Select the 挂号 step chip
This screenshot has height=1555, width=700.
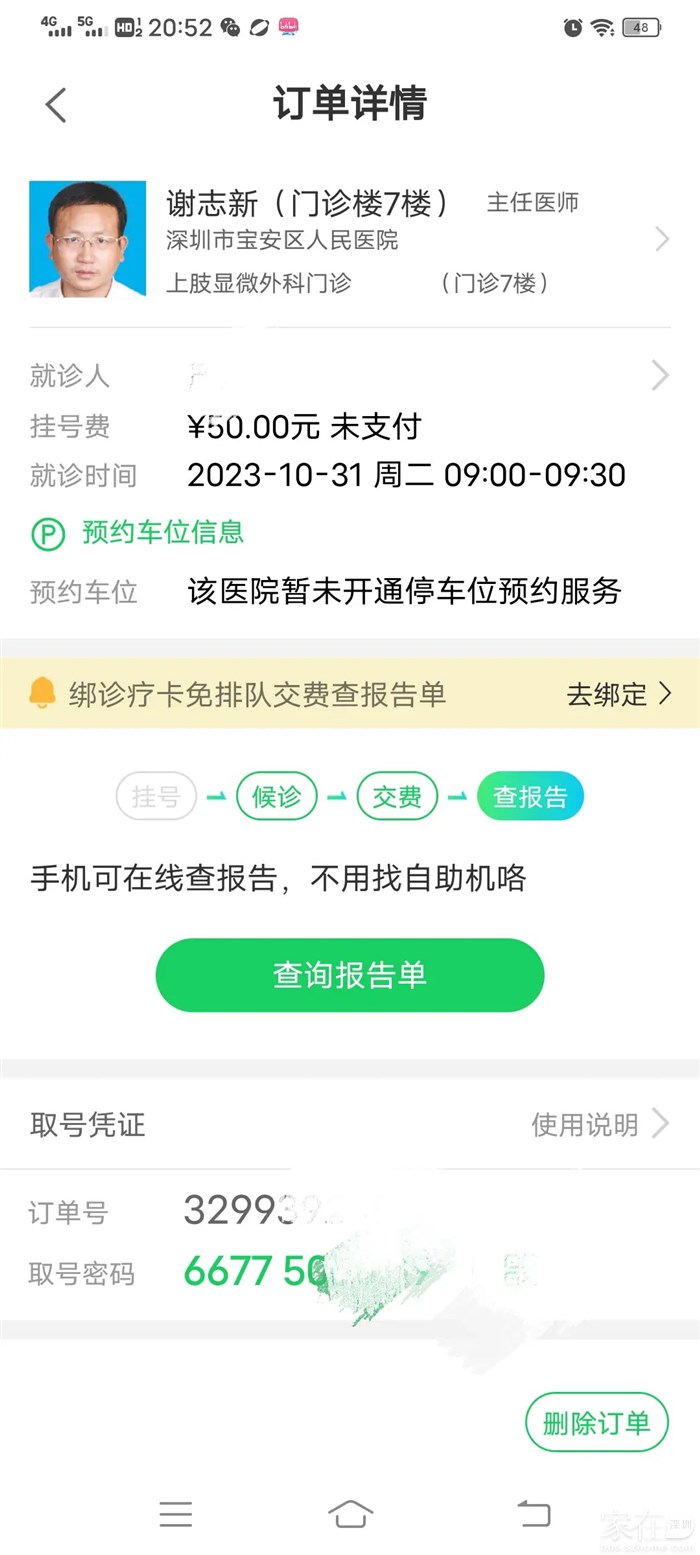(156, 797)
